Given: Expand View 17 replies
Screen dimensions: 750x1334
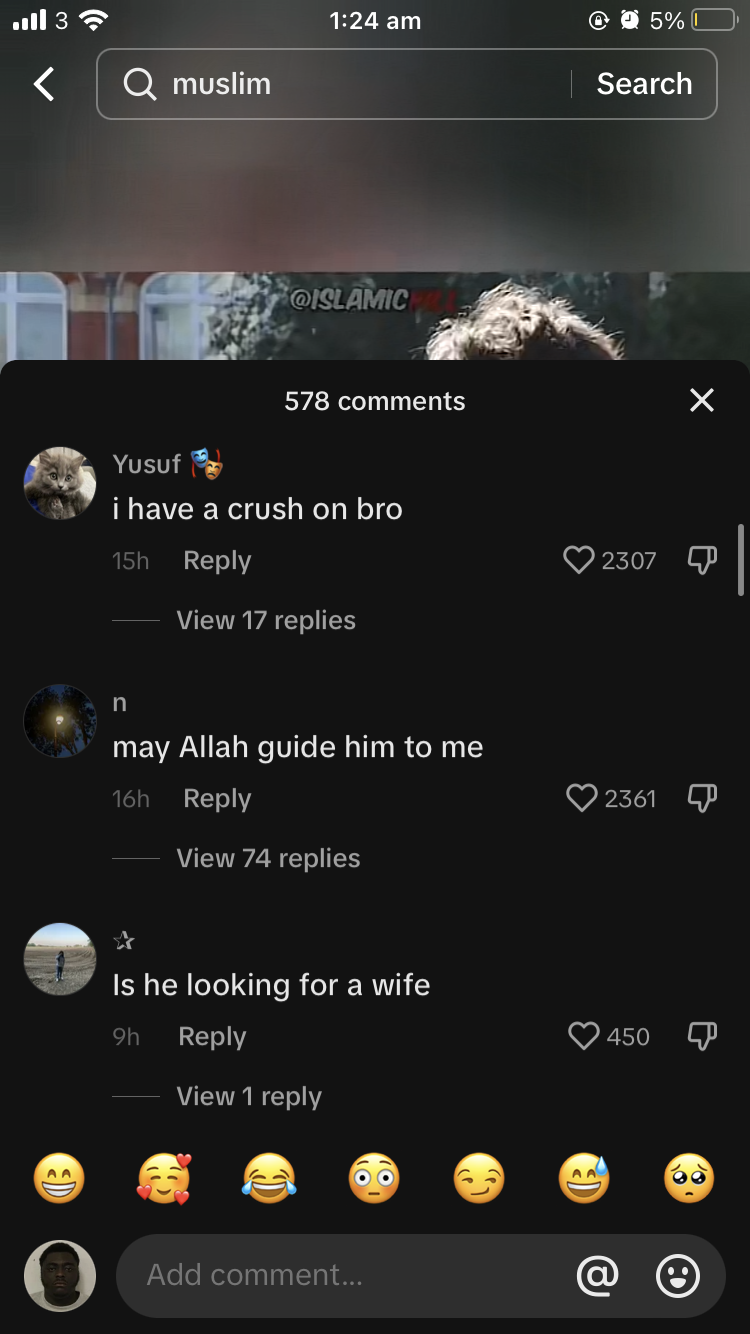Looking at the screenshot, I should click(x=266, y=620).
